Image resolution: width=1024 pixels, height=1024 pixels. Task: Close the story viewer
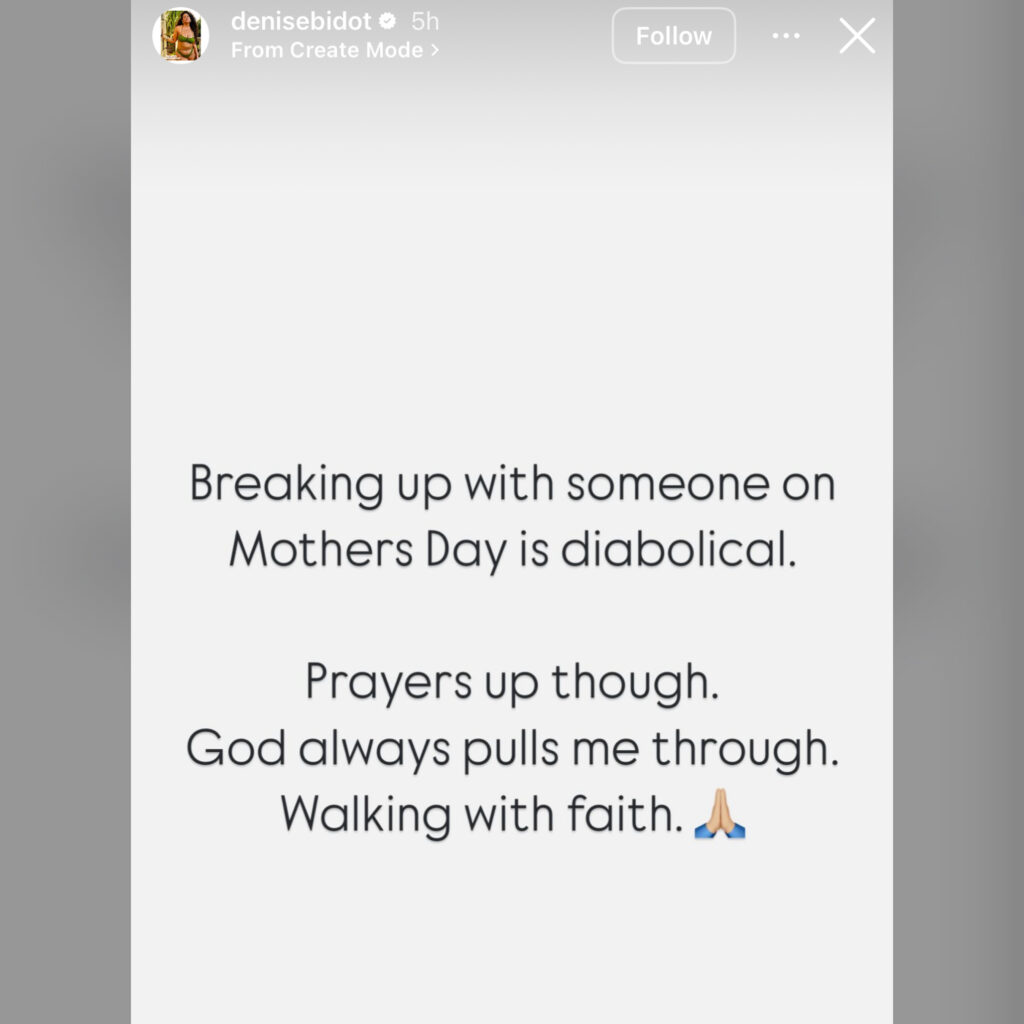857,36
